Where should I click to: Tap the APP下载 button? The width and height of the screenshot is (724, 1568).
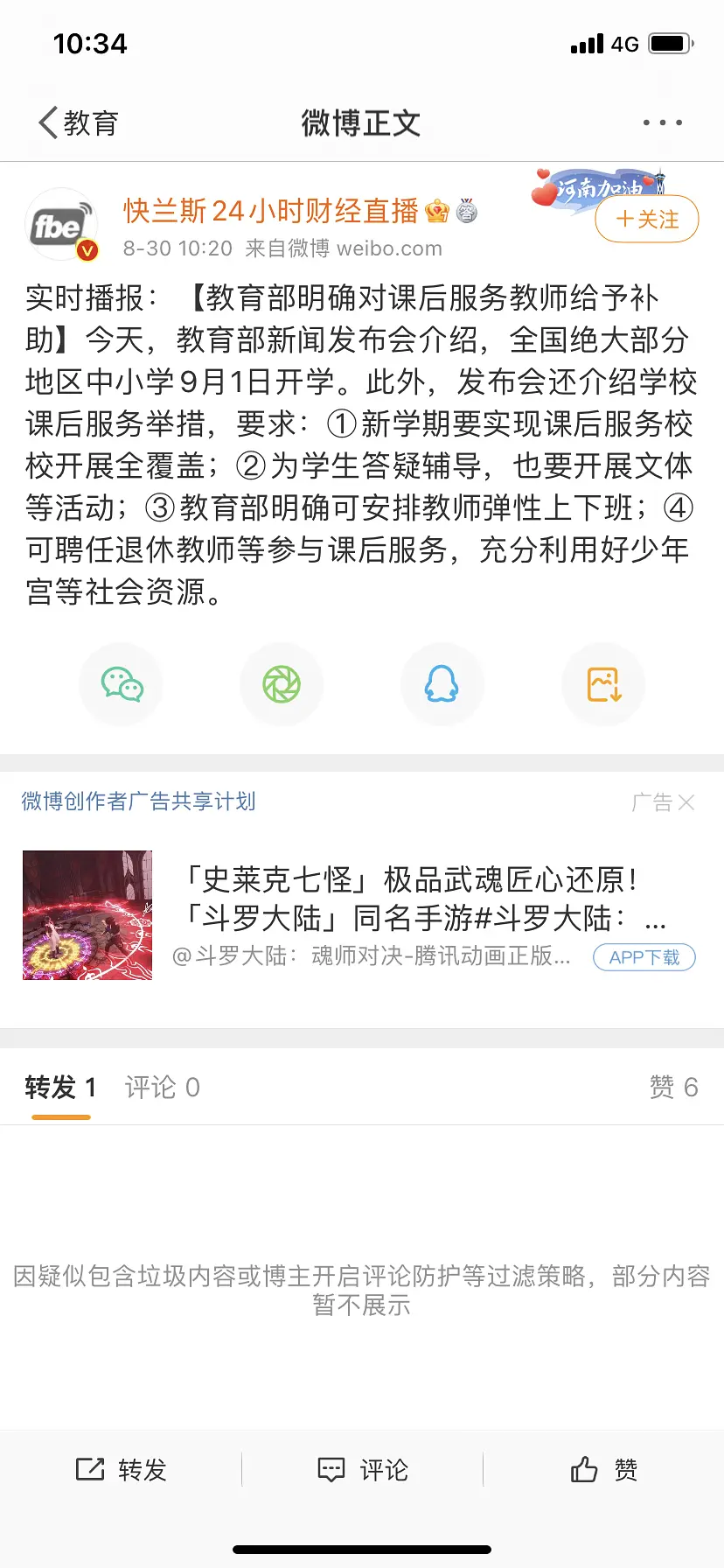644,957
